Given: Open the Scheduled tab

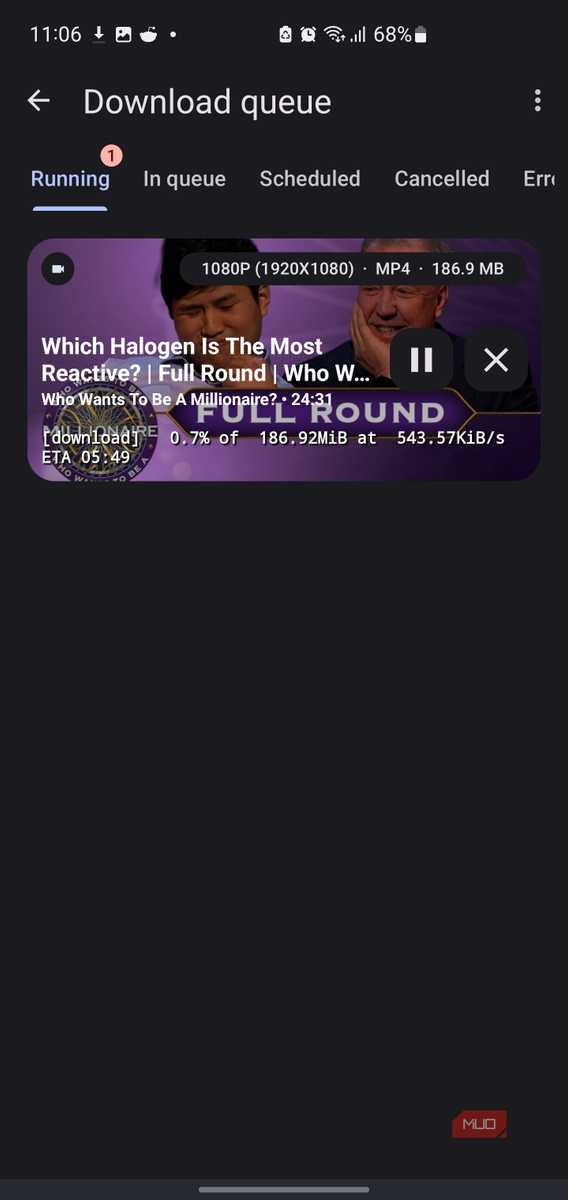Looking at the screenshot, I should tap(310, 179).
